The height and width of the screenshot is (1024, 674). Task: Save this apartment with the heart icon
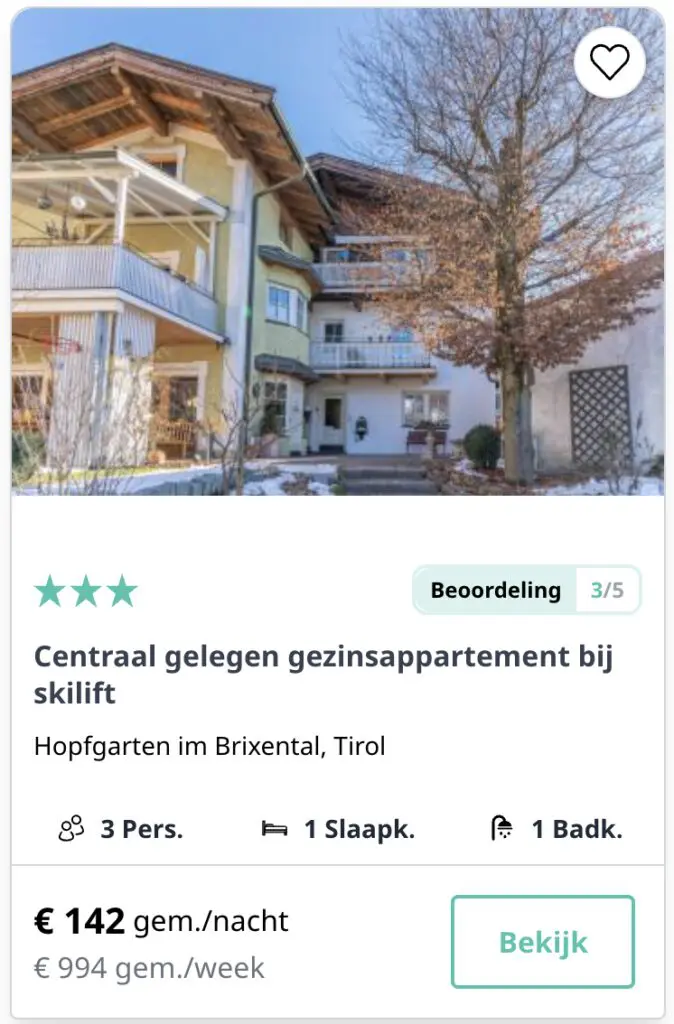[609, 63]
